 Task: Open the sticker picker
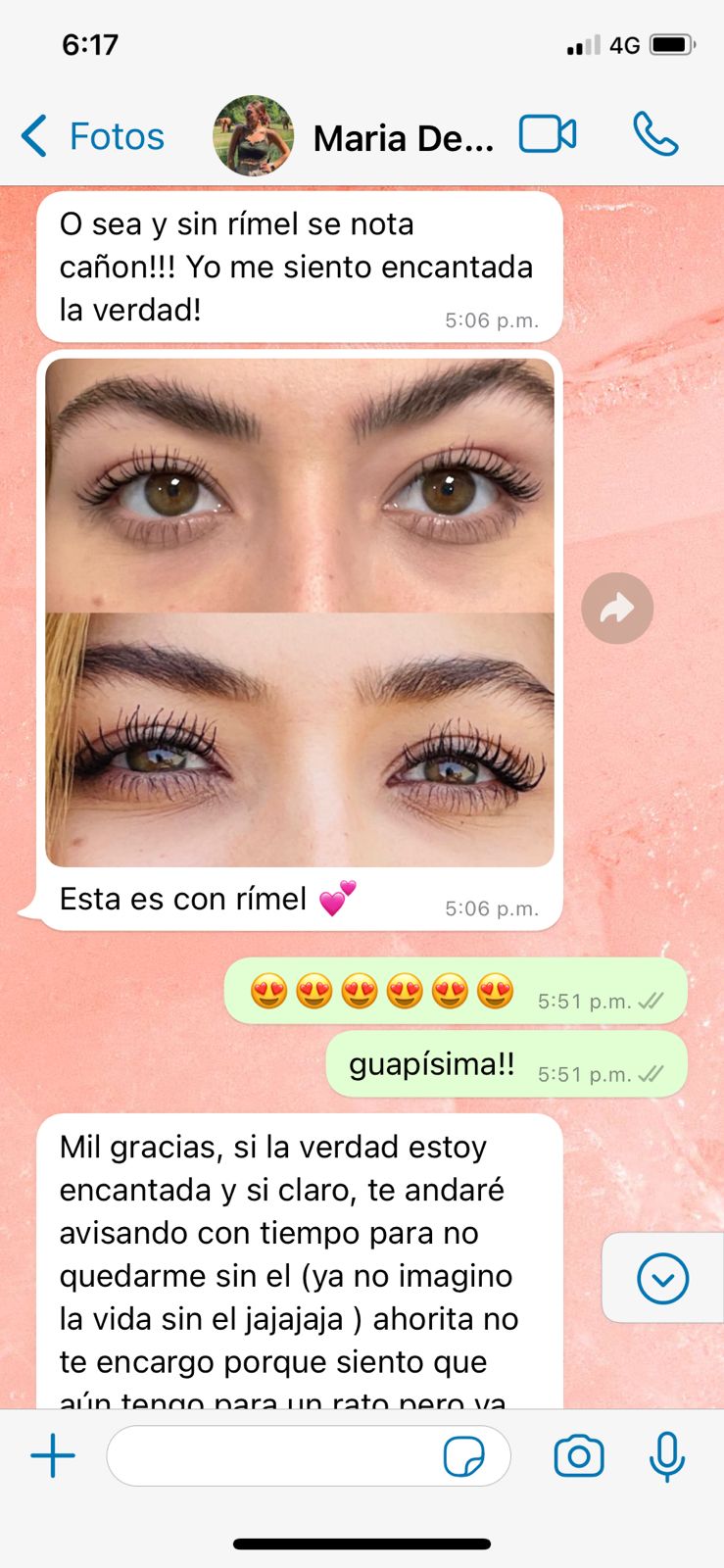(x=463, y=1456)
